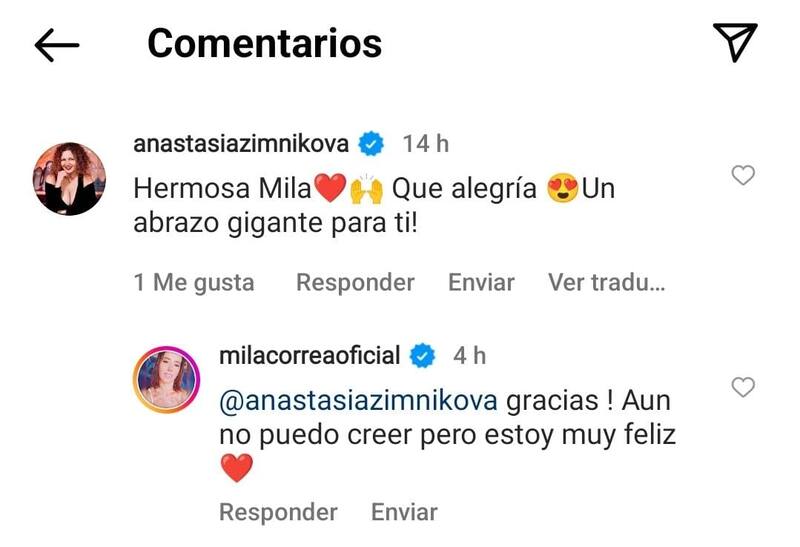800x547 pixels.
Task: Like anastasiazimnikova's comment
Action: (x=743, y=176)
